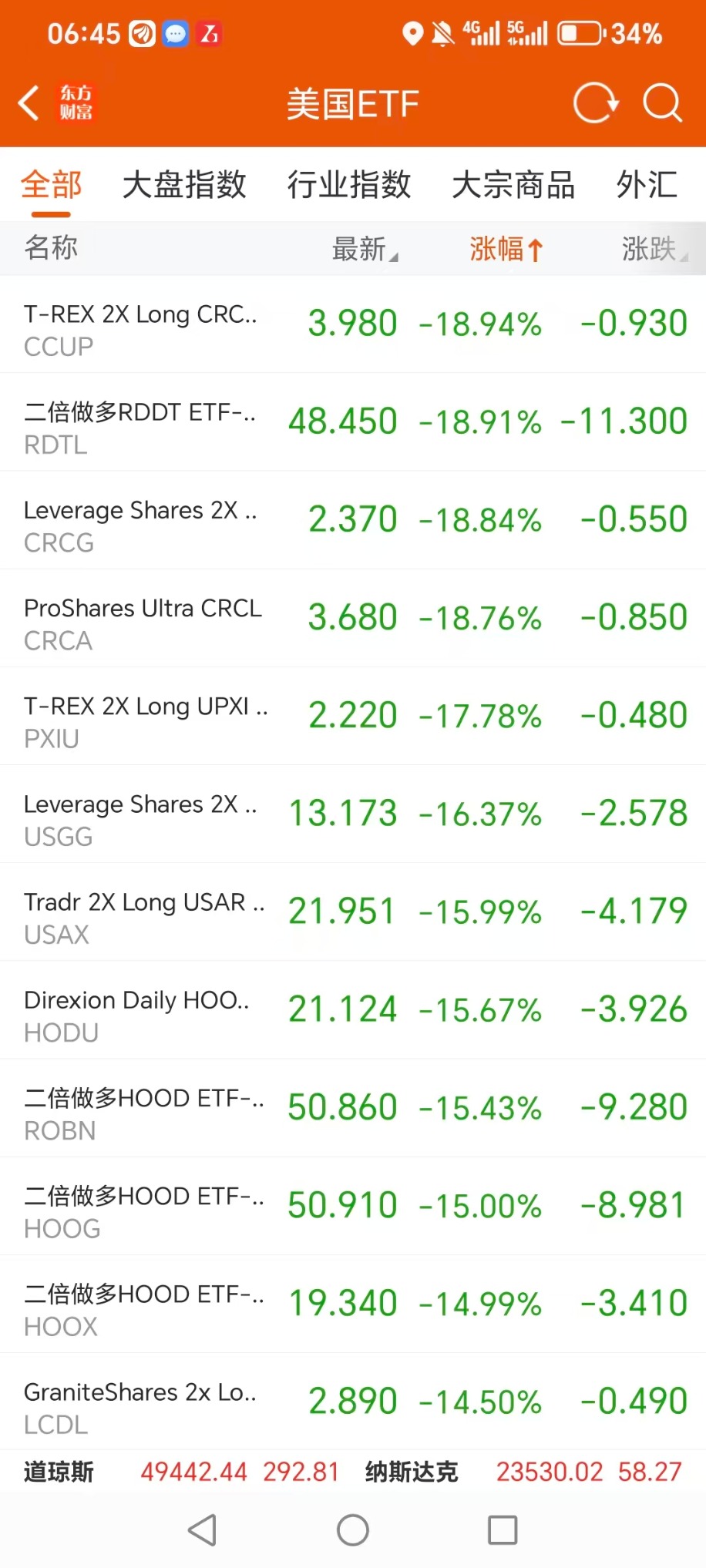Open the CRCG quote row

(353, 520)
